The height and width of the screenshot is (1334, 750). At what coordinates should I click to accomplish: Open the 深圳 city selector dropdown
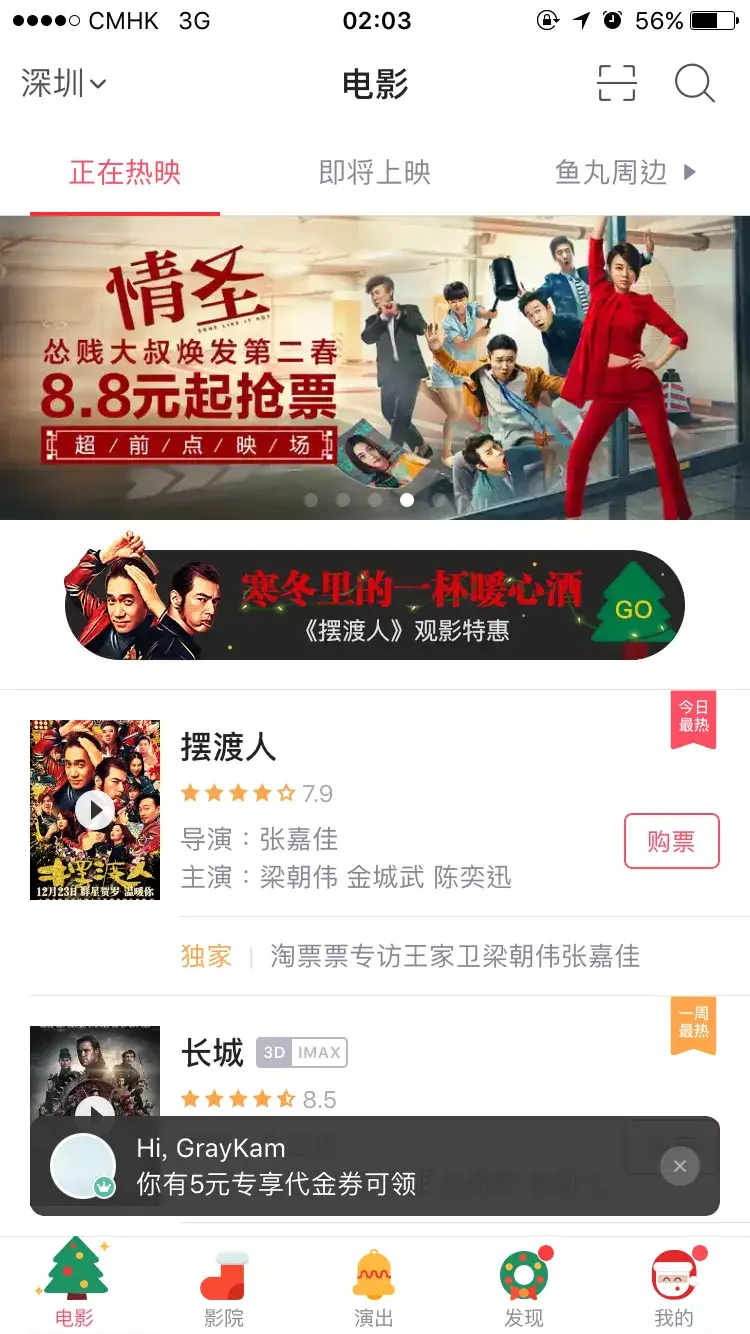pos(63,84)
